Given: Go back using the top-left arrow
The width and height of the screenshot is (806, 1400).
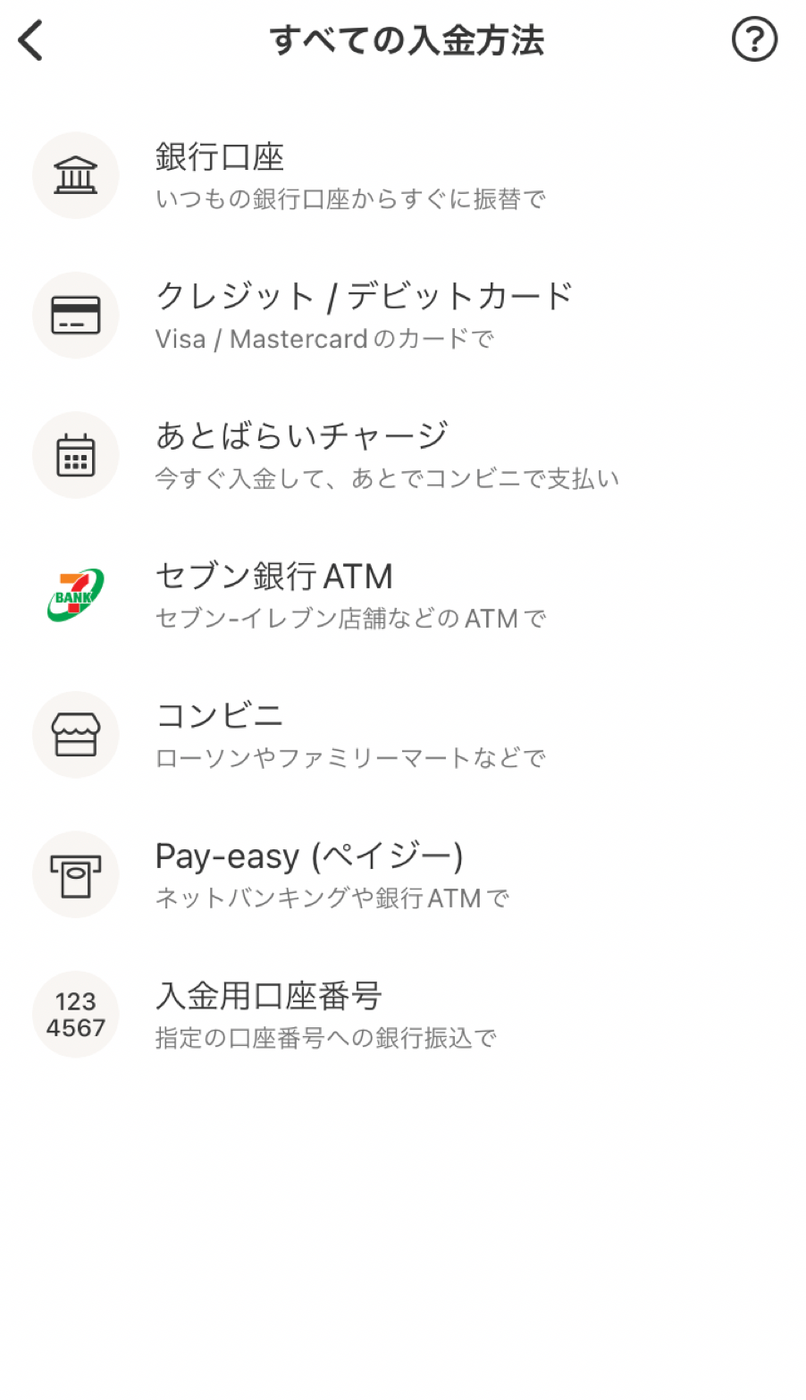Looking at the screenshot, I should (x=32, y=42).
